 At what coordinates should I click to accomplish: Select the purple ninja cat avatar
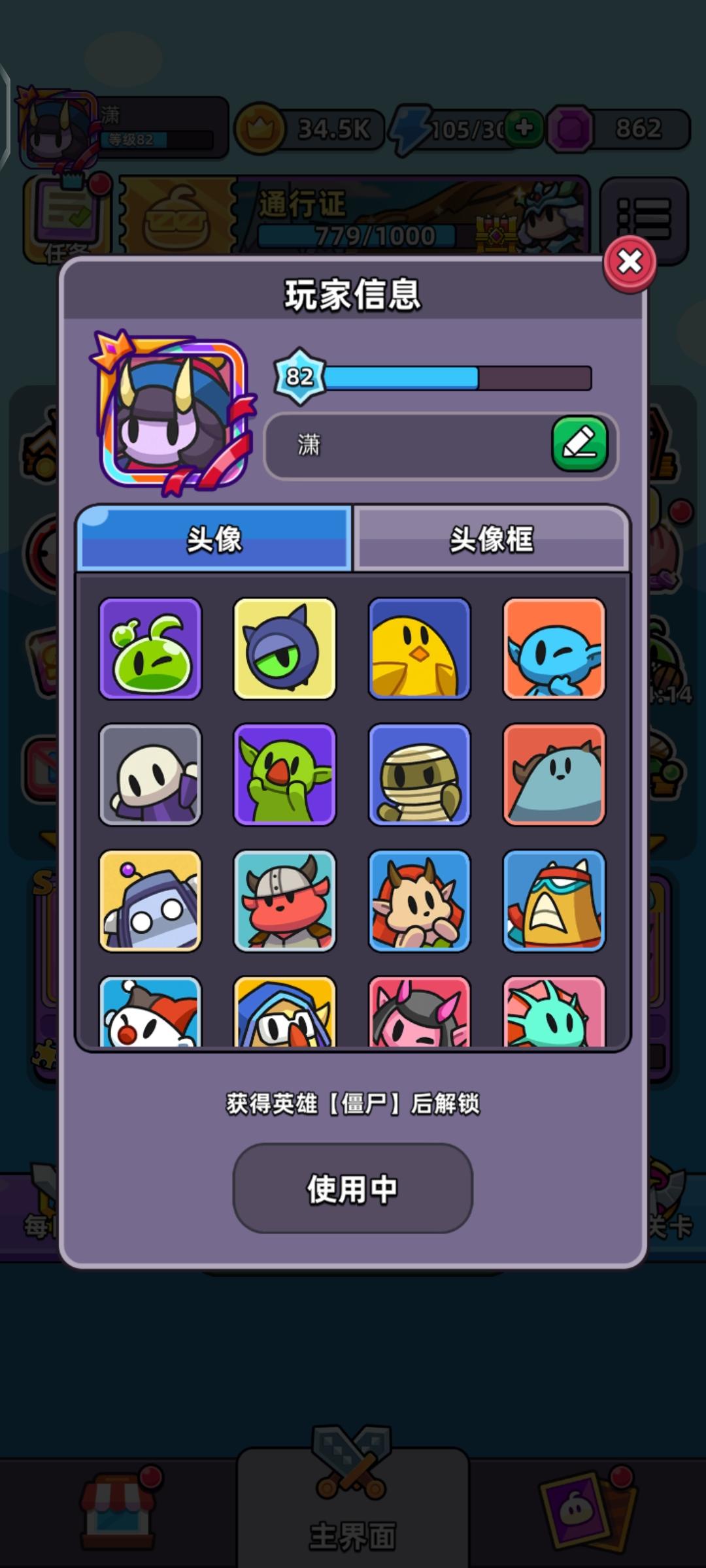point(284,647)
